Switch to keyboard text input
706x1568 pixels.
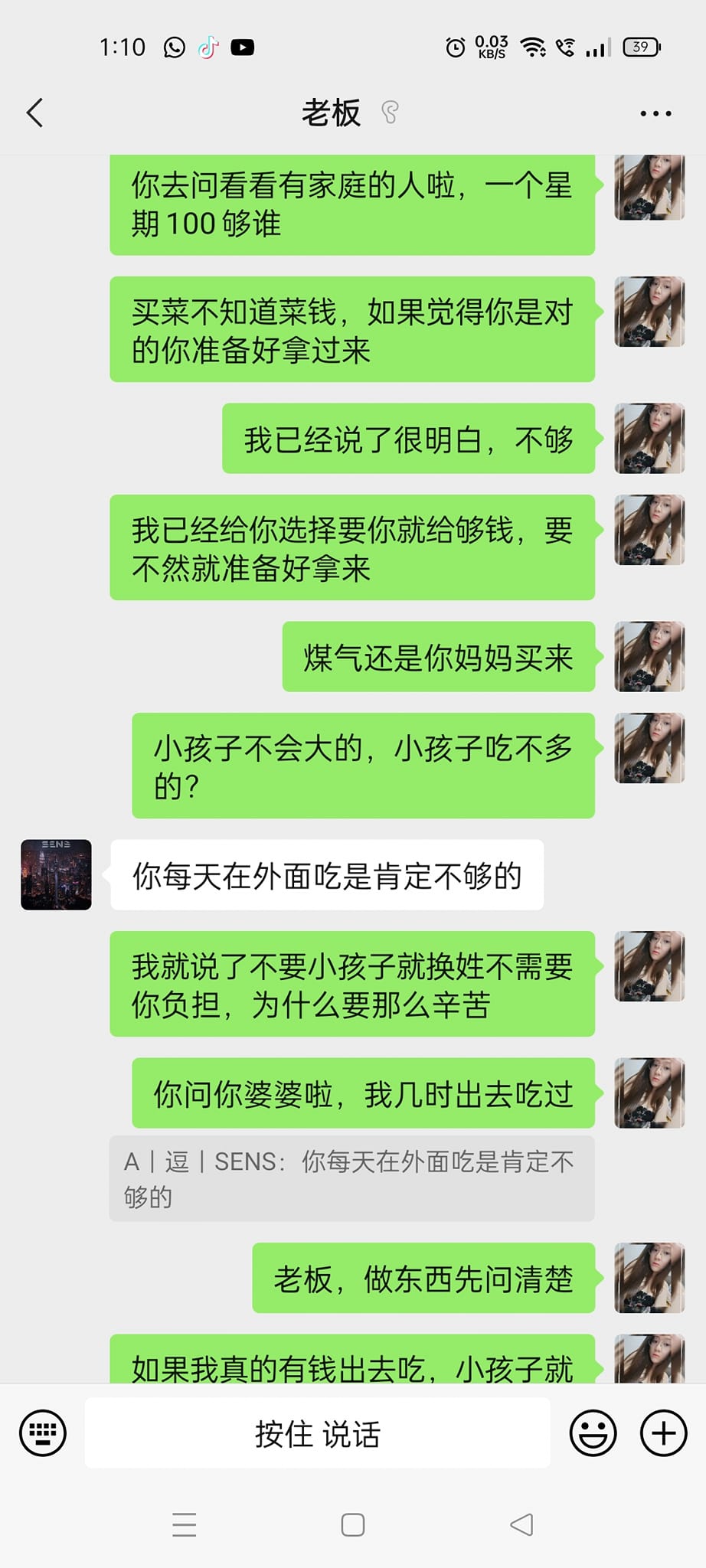(43, 1432)
